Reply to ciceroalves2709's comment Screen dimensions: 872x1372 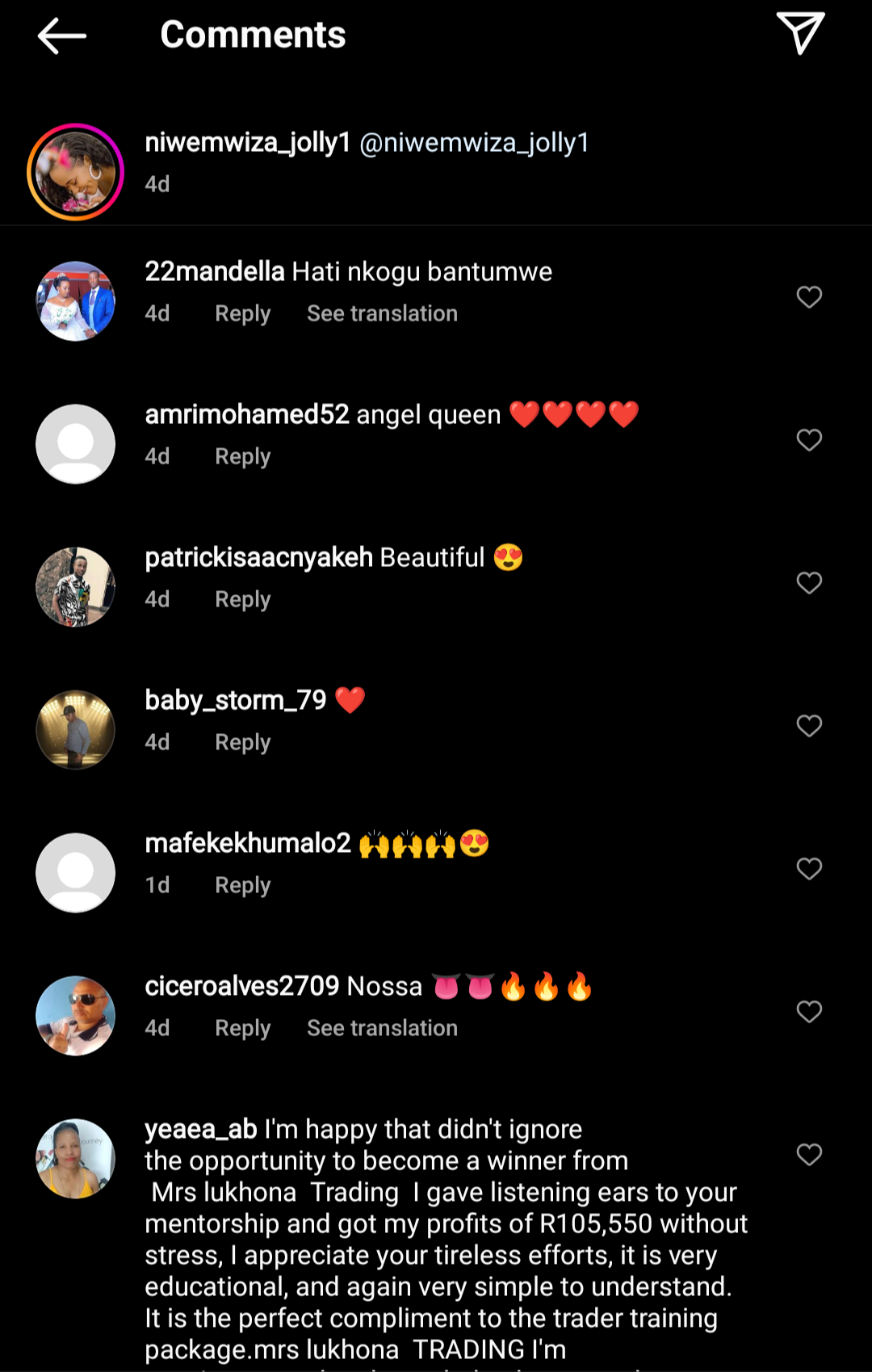pyautogui.click(x=242, y=1028)
